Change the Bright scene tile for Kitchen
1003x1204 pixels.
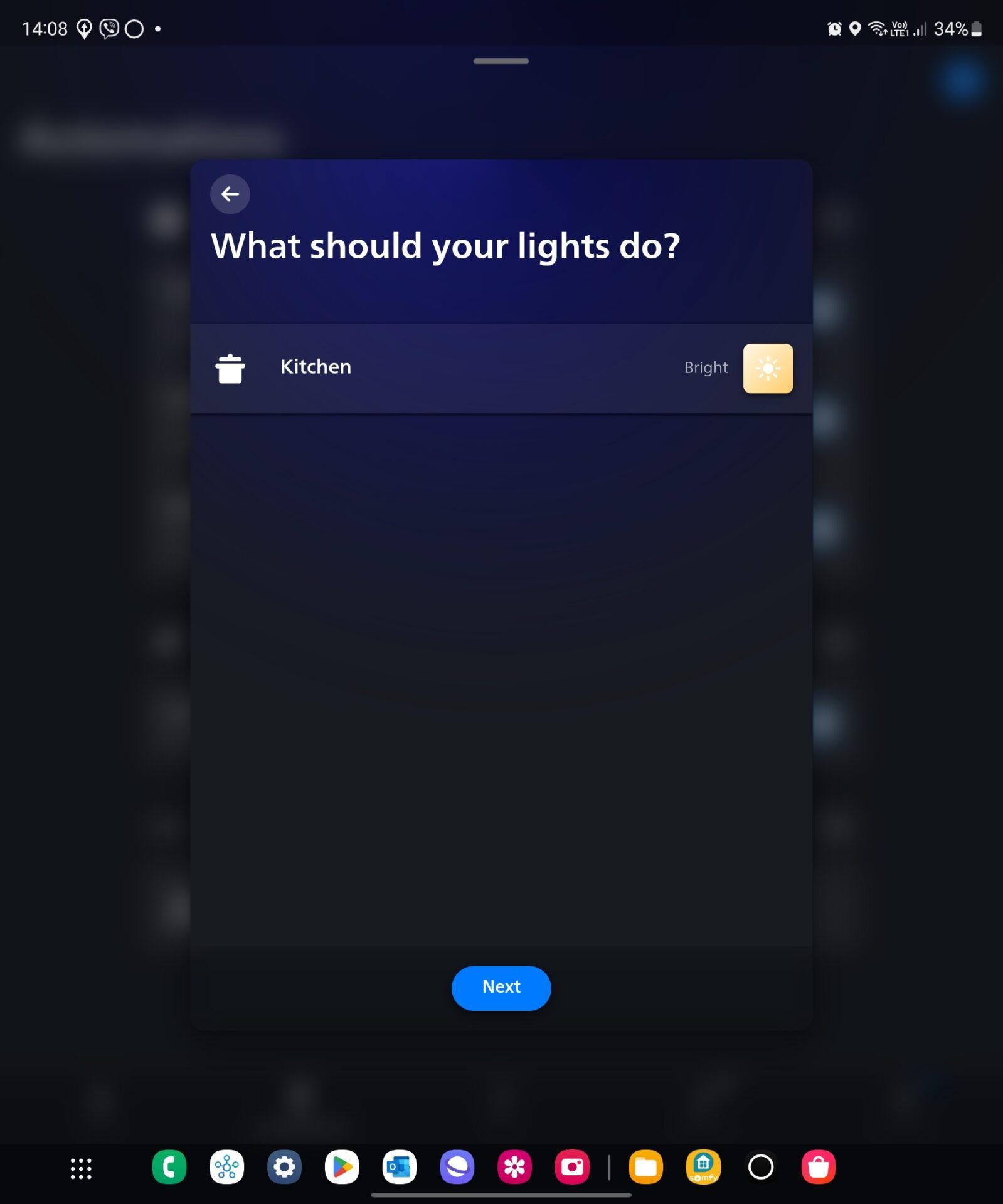tap(768, 368)
